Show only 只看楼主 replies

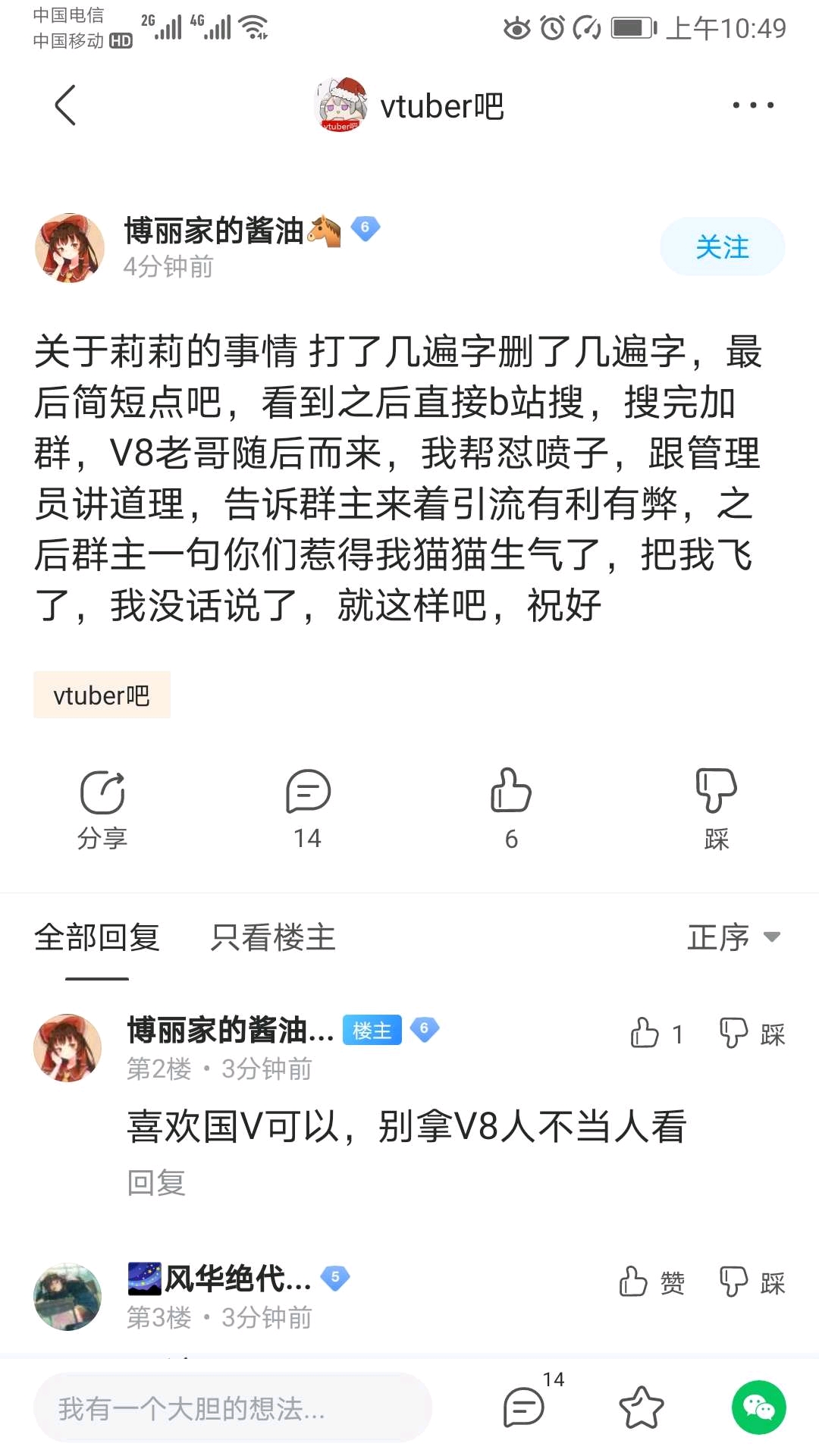[273, 938]
